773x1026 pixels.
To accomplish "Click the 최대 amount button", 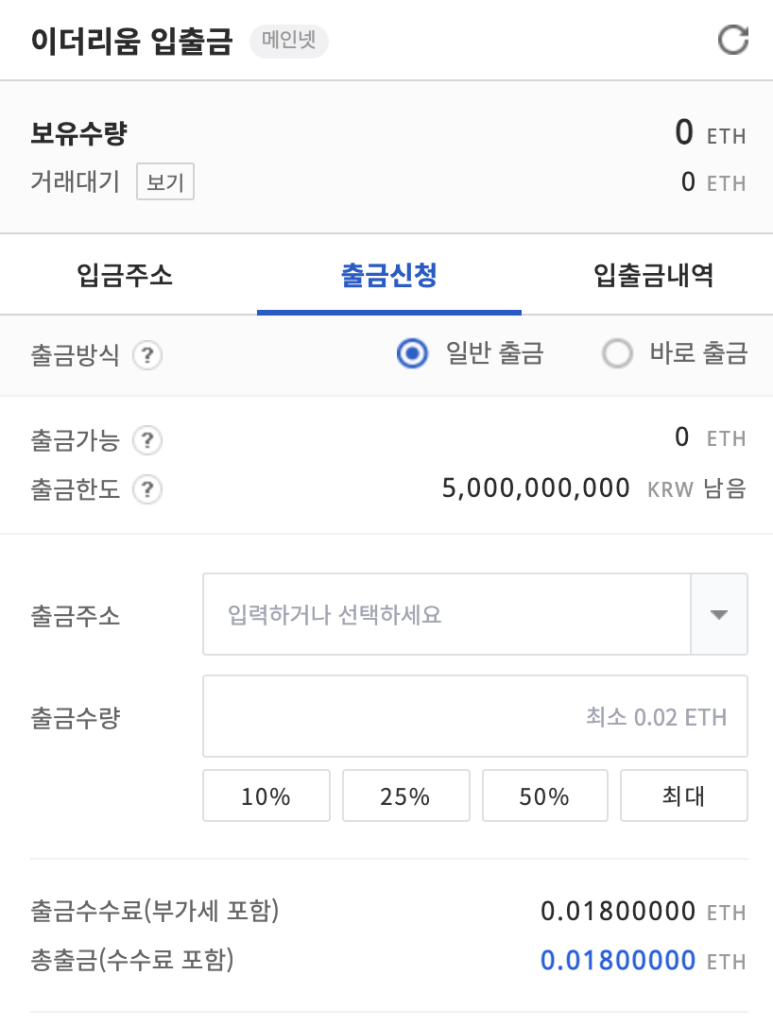I will (683, 795).
